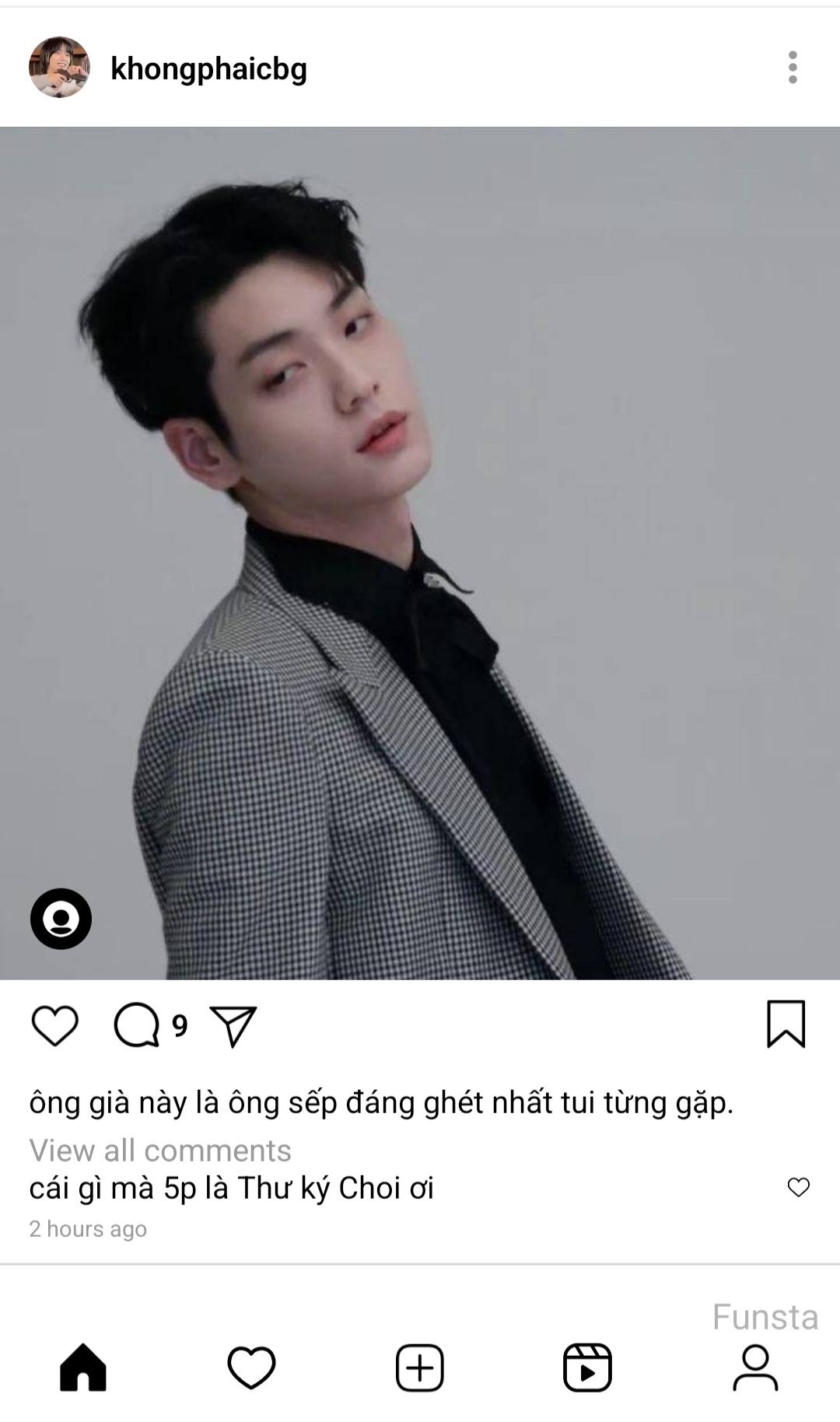Open the Reels tab
This screenshot has height=1422, width=840.
[x=587, y=1368]
